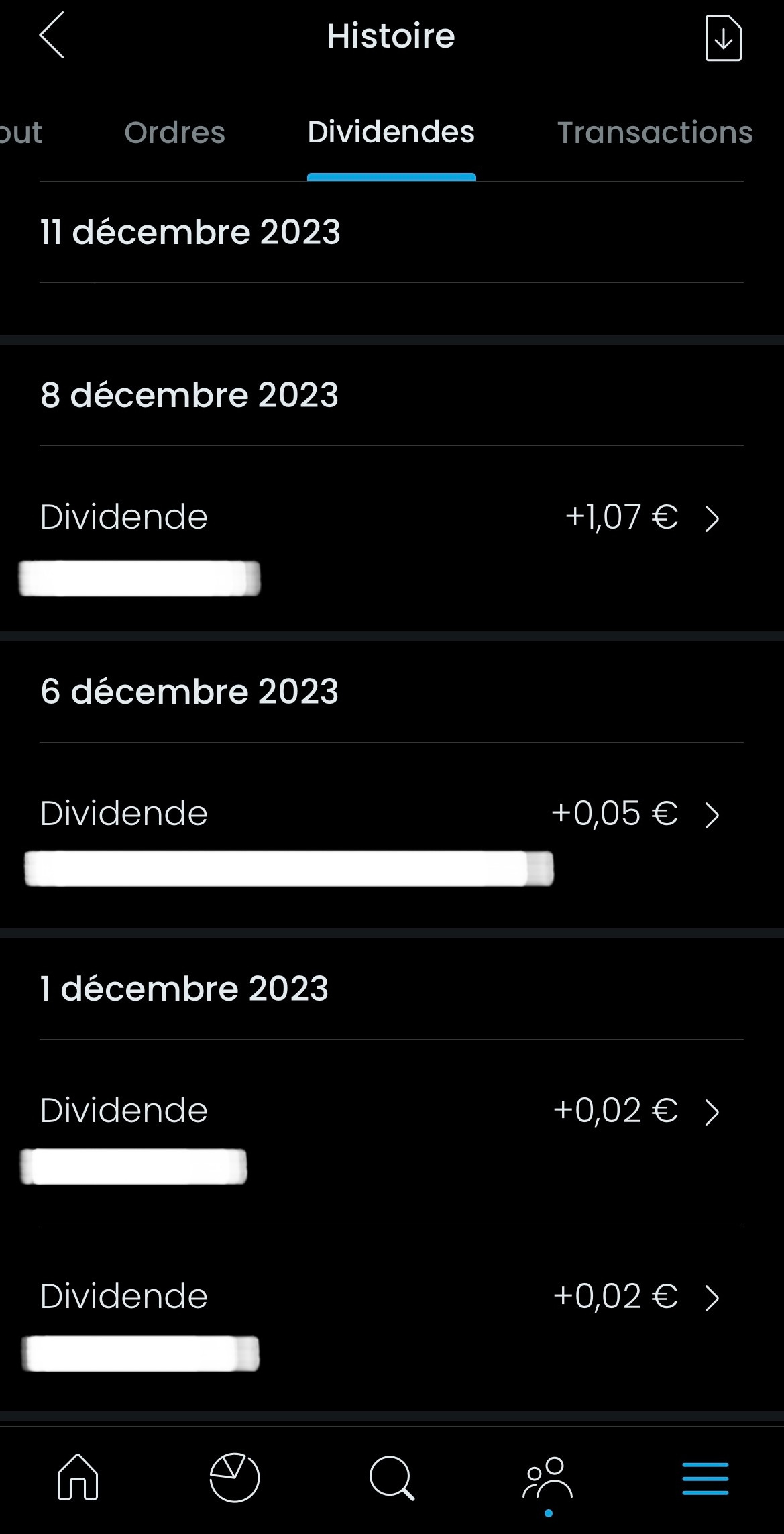The height and width of the screenshot is (1534, 784).
Task: Switch to the Transactions tab
Action: tap(655, 132)
